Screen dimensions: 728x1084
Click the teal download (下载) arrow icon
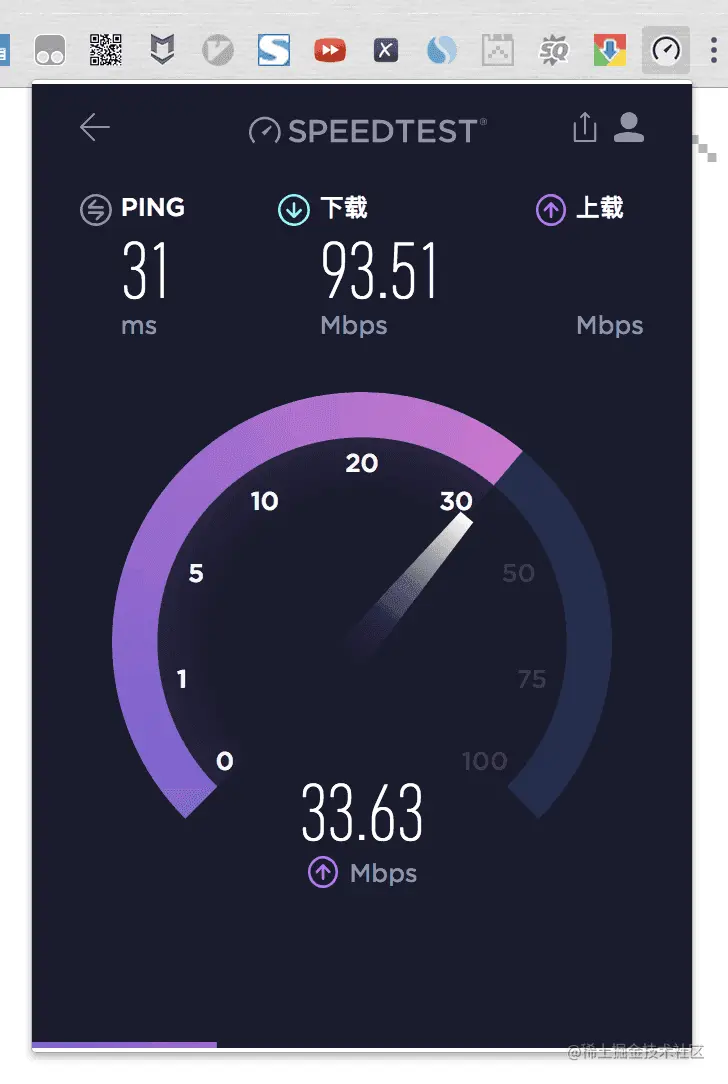pyautogui.click(x=292, y=209)
